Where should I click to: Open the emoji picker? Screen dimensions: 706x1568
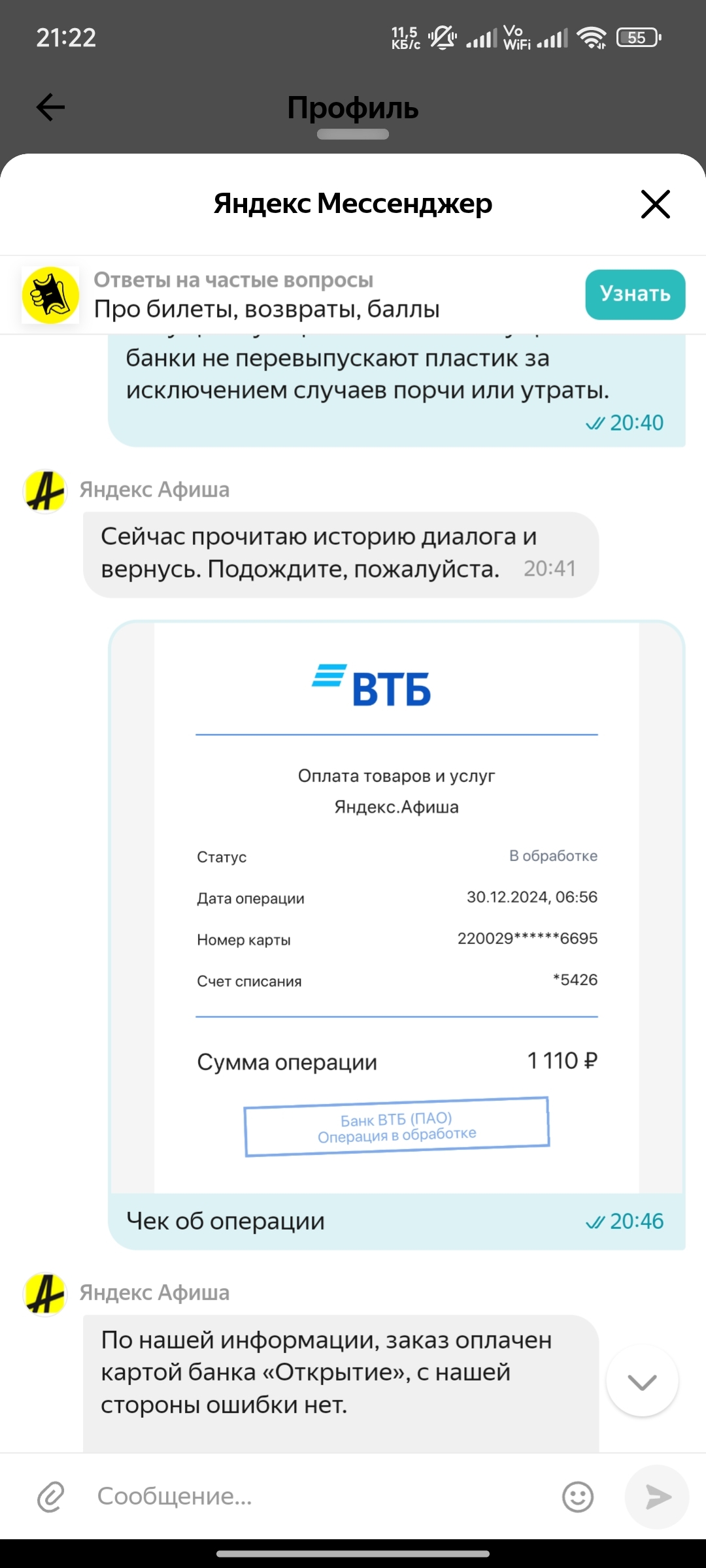click(x=578, y=1497)
